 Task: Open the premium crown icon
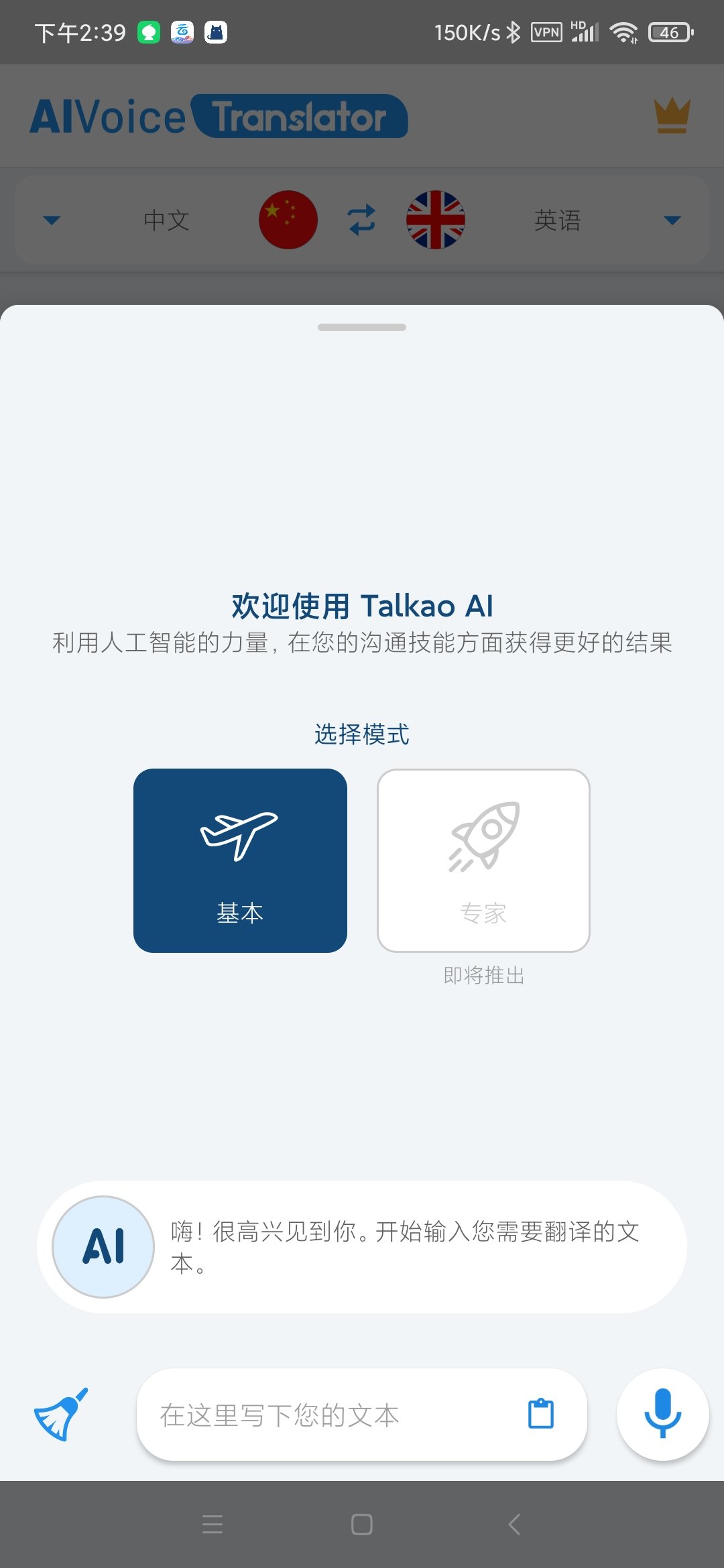point(672,116)
